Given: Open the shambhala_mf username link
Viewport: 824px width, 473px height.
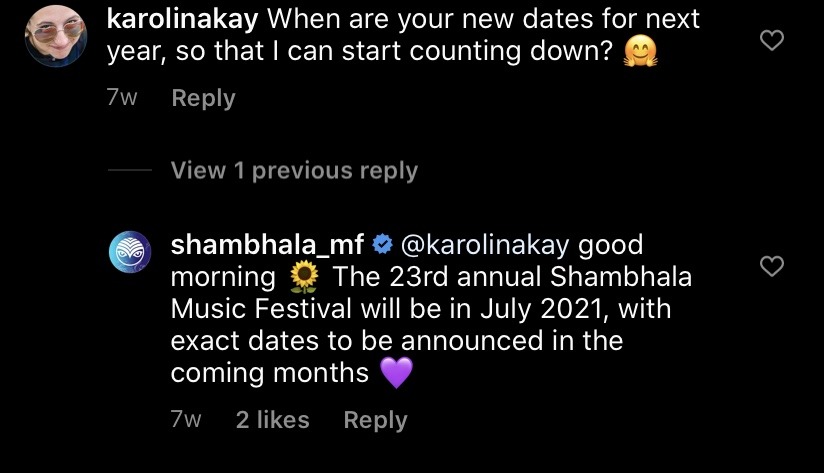Looking at the screenshot, I should pyautogui.click(x=266, y=244).
